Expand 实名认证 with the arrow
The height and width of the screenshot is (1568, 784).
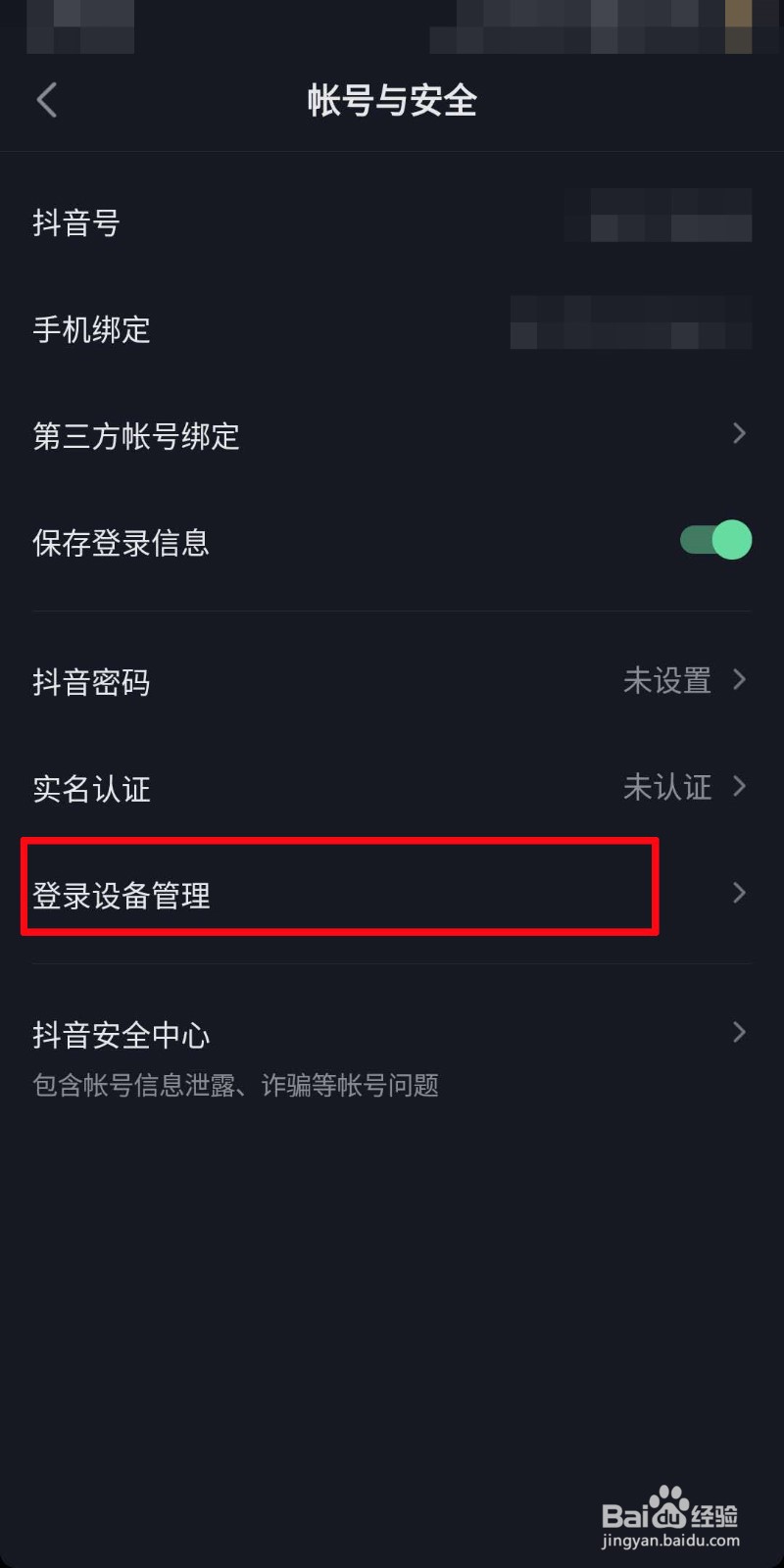tap(738, 787)
